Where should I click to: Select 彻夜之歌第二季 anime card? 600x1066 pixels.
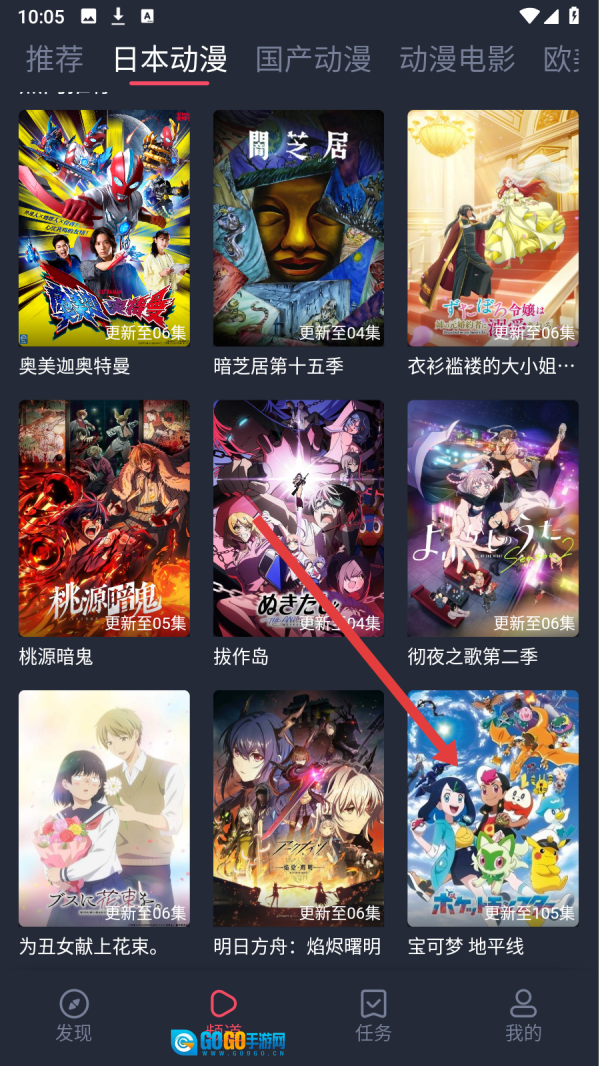pos(492,518)
